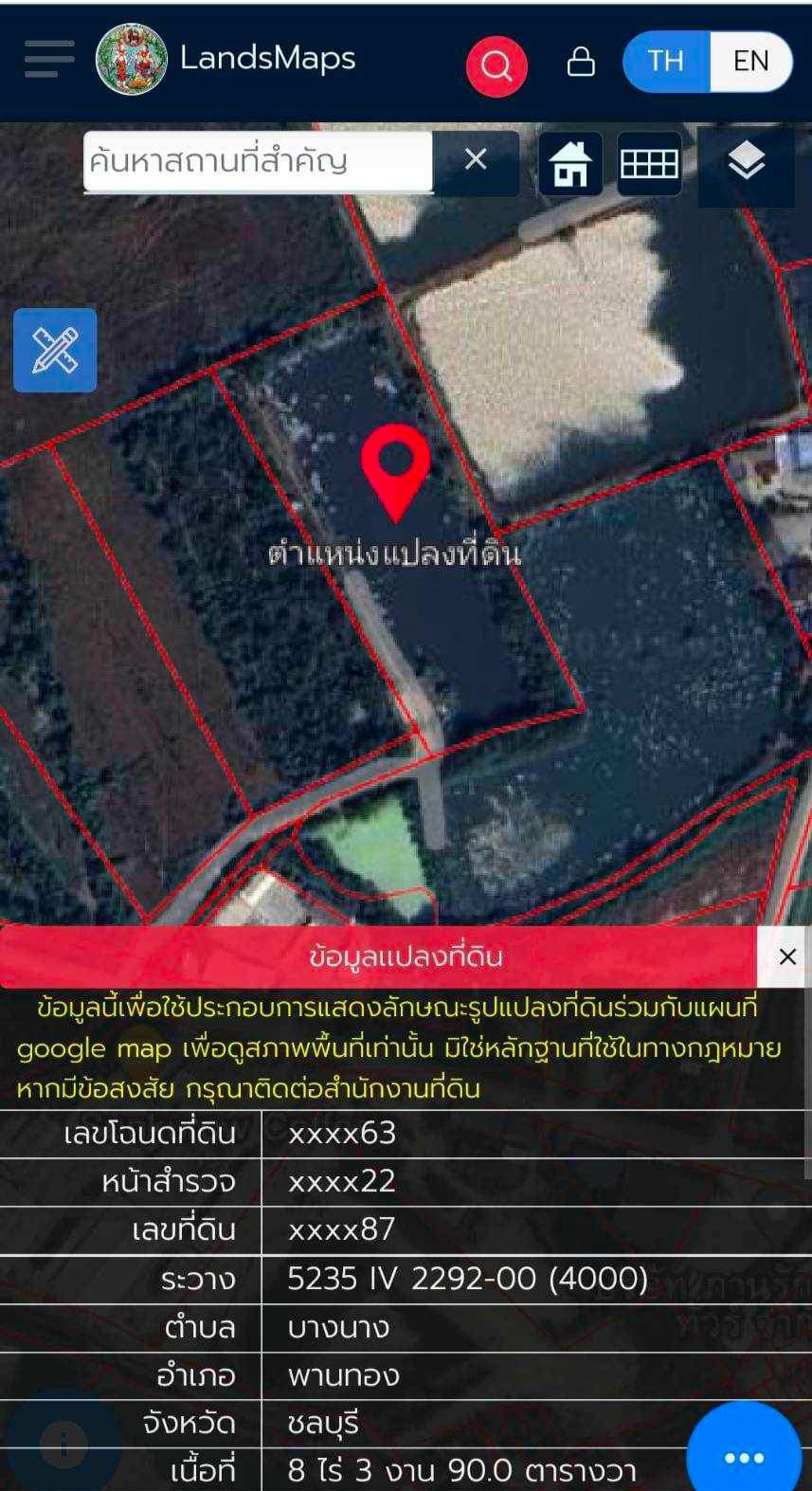Clear the place search box
Viewport: 812px width, 1491px height.
(476, 160)
